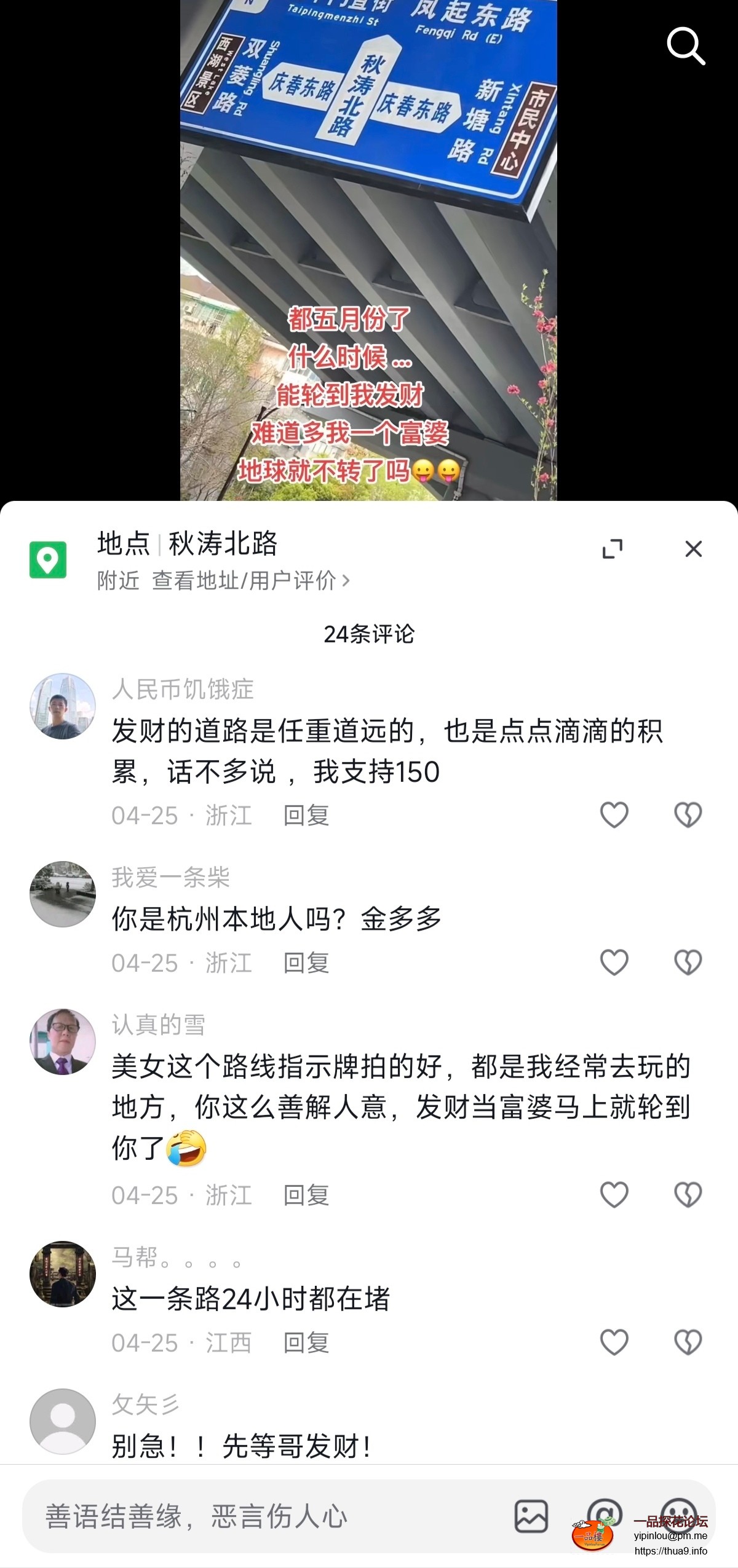Screen dimensions: 738x1568
Task: Dislike 人民币饥饿症's comment
Action: 688,815
